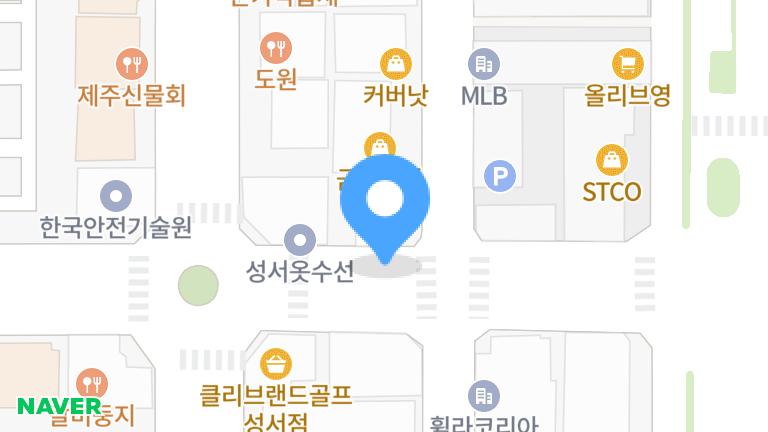The image size is (768, 432).
Task: Open the 제주신물회 restaurant marker
Action: coord(131,65)
